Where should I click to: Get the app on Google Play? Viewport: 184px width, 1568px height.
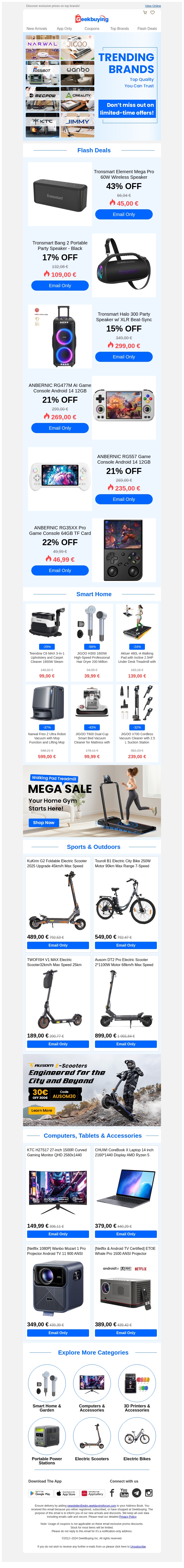pos(40,1493)
